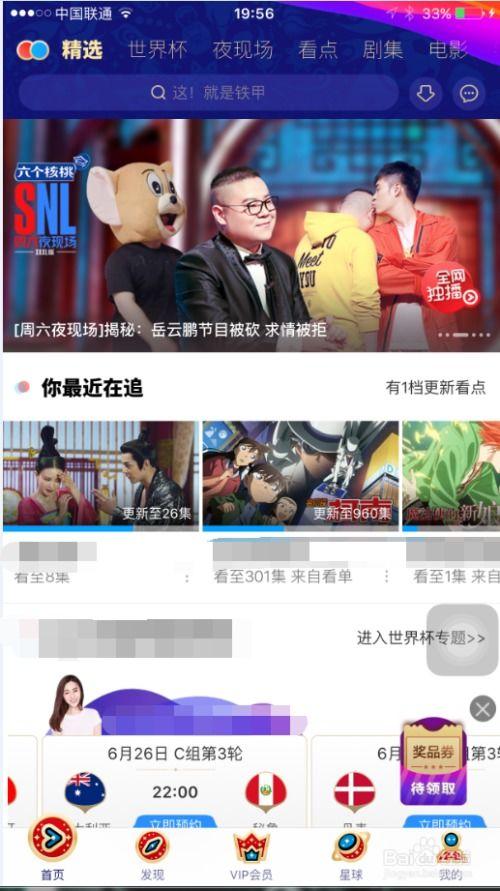Claim the 奖品券 待领取 coupon
500x891 pixels.
(434, 762)
